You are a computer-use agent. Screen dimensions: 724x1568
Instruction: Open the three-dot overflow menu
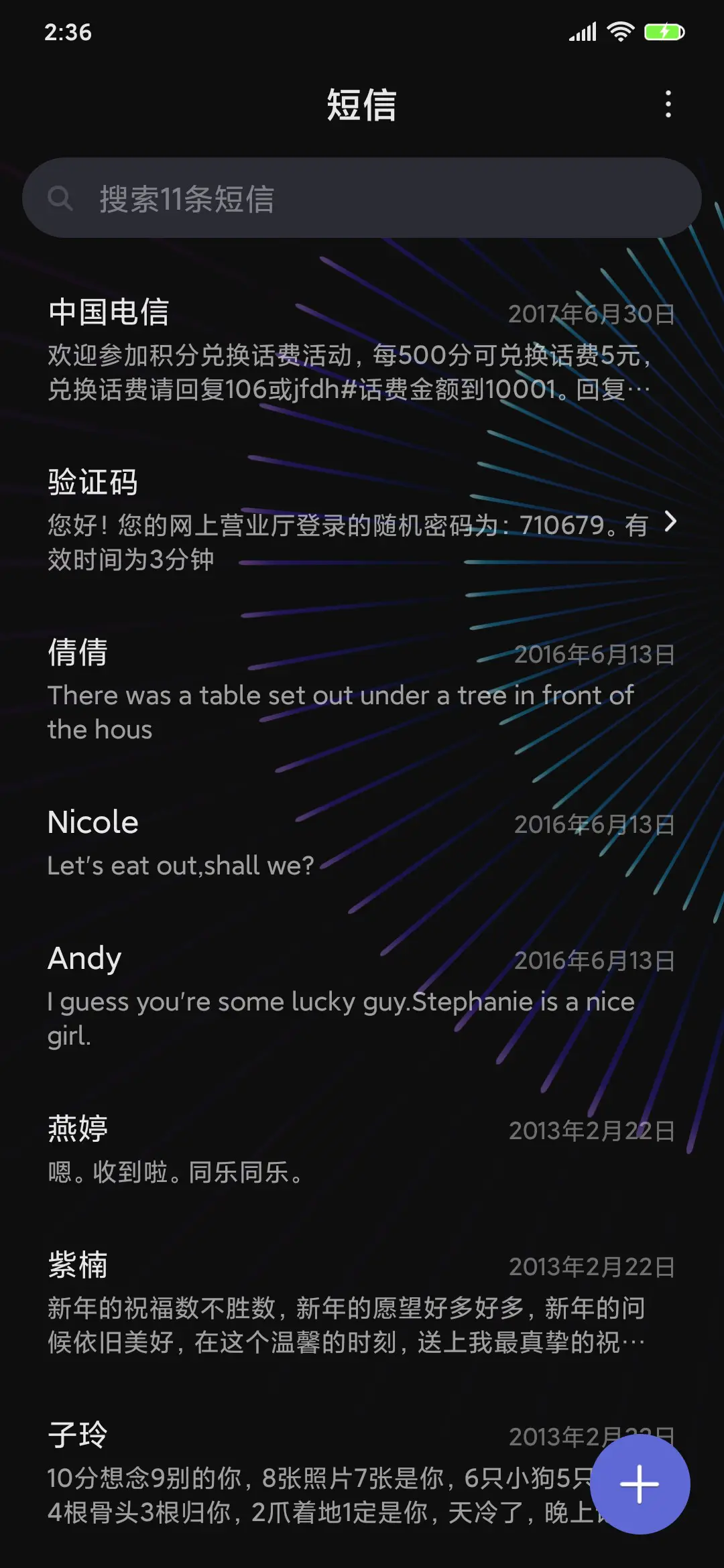[x=668, y=105]
